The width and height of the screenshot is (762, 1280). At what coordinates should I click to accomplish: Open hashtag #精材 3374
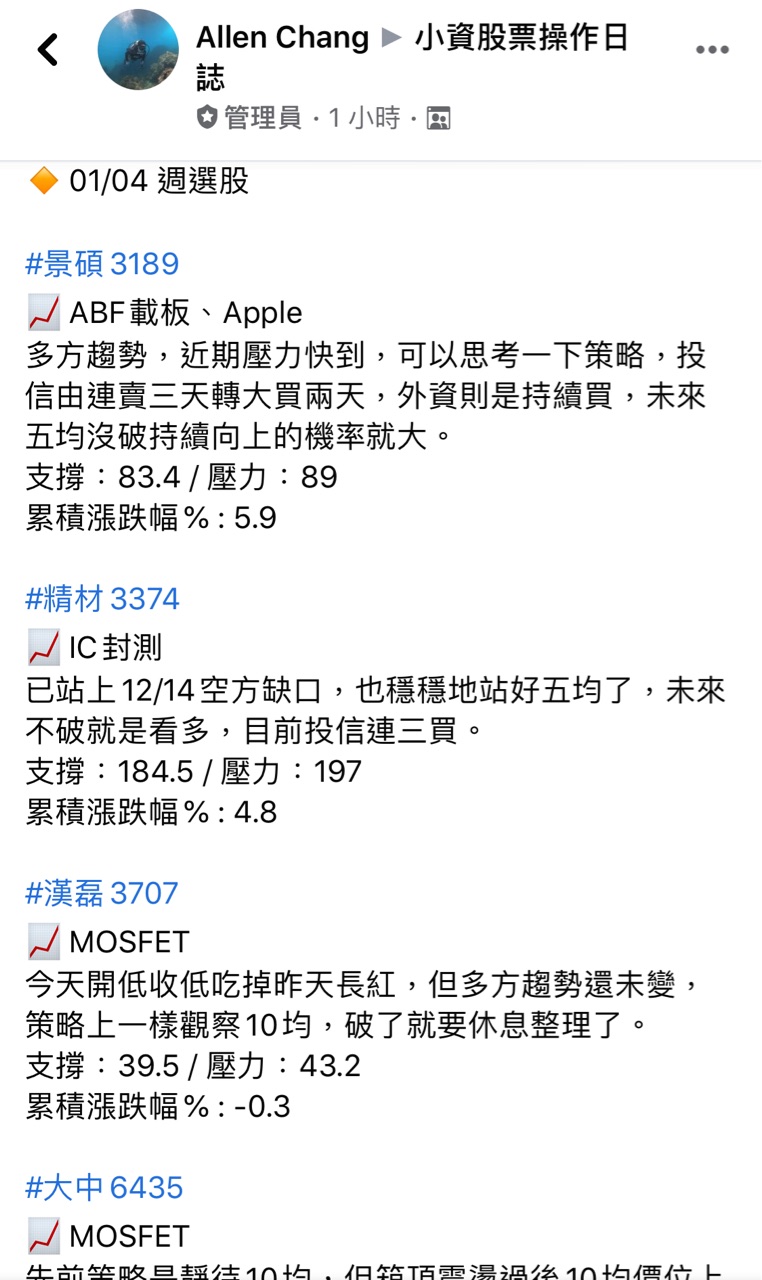pos(102,599)
